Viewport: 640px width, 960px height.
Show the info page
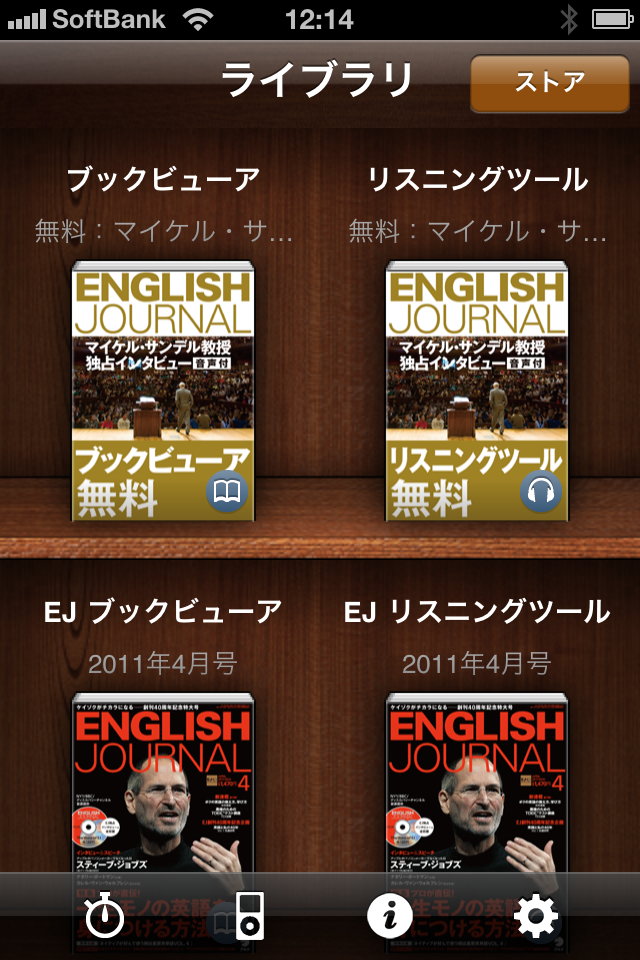(390, 915)
